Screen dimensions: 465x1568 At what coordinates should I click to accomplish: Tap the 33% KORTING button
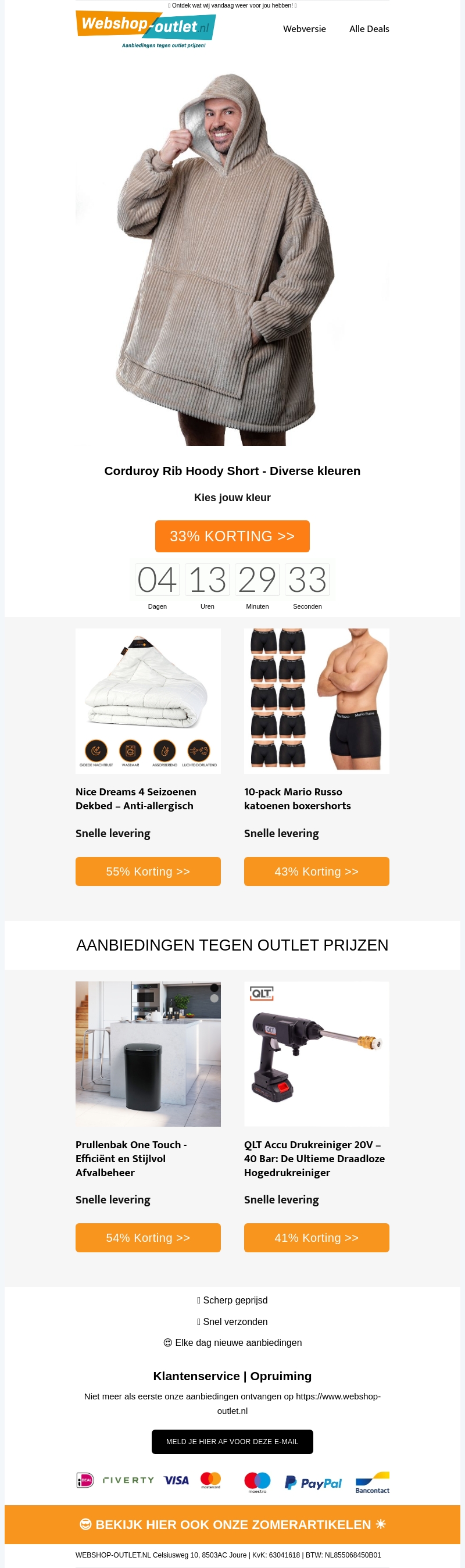click(232, 535)
